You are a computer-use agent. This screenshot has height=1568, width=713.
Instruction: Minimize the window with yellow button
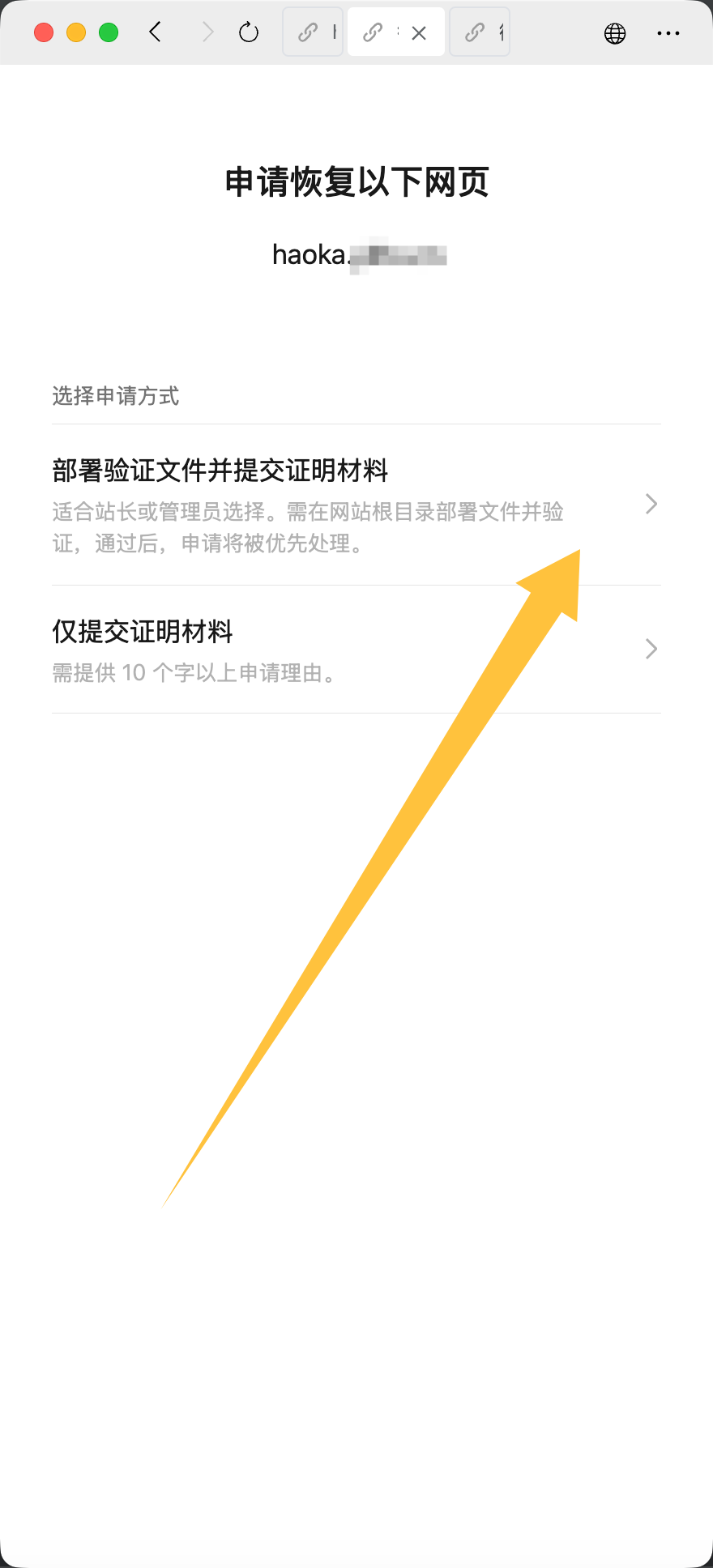coord(76,32)
